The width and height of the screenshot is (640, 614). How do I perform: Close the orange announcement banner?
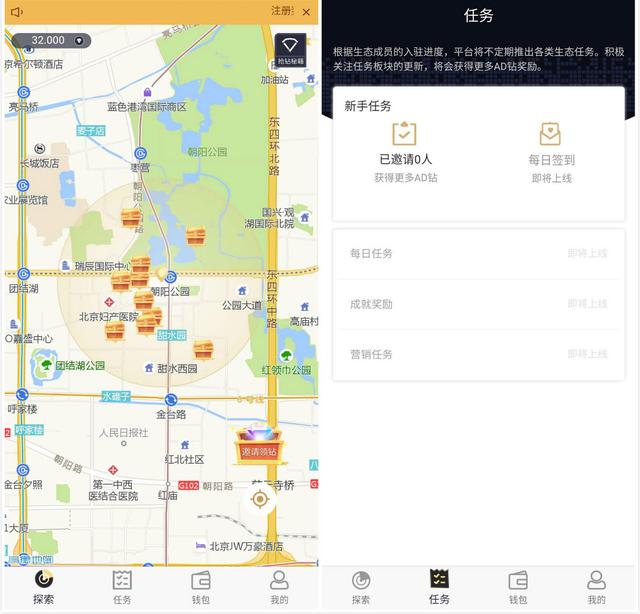point(306,12)
